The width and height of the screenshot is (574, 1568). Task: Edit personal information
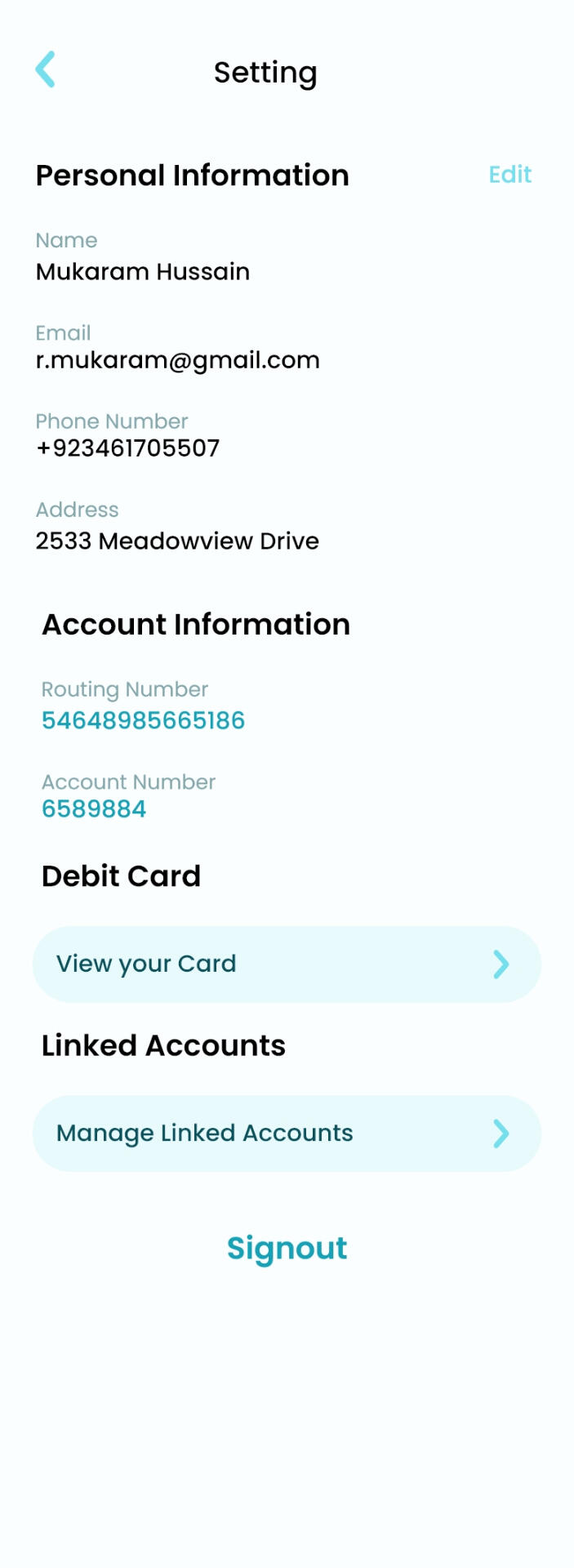(x=509, y=174)
